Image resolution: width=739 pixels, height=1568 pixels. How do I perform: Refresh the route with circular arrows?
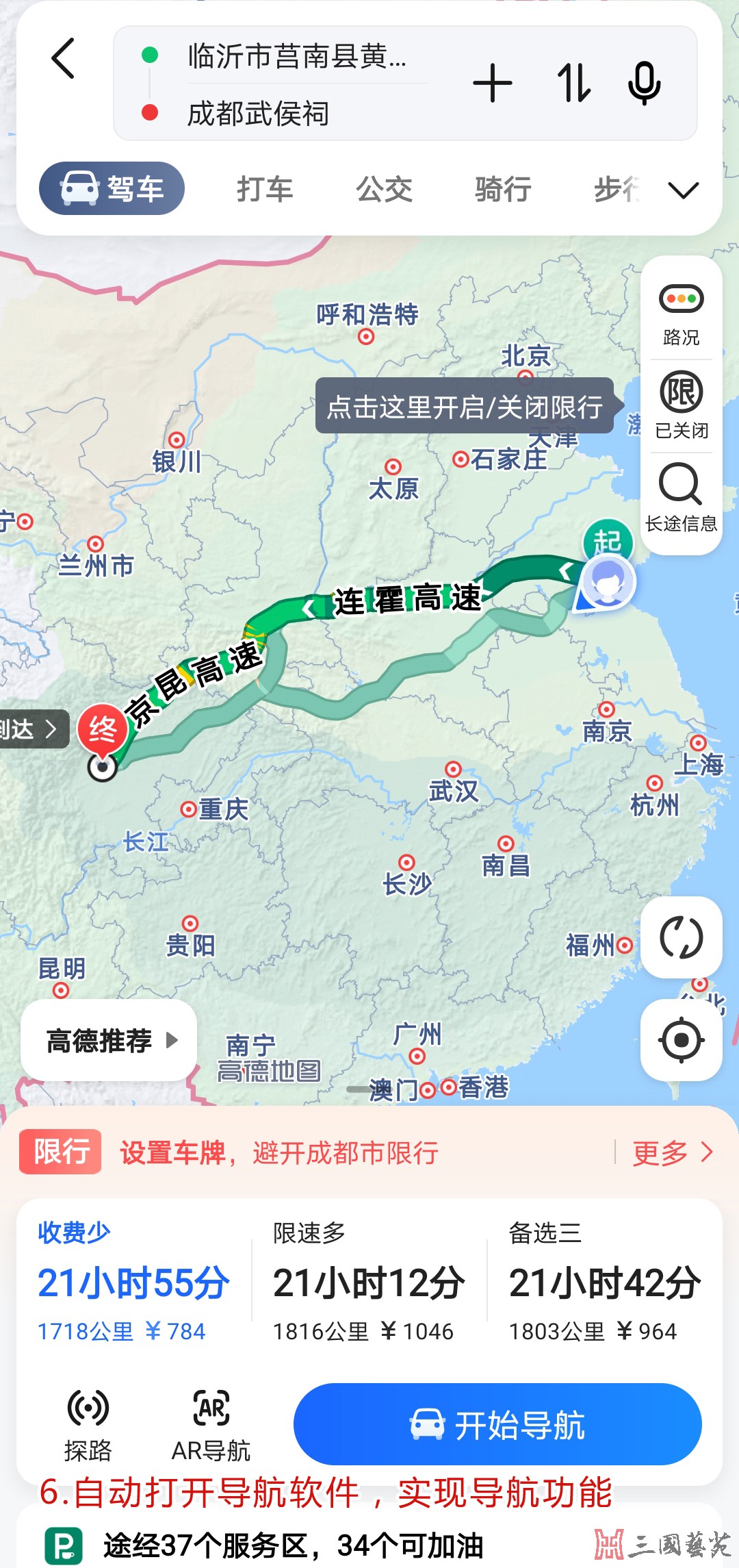pos(682,937)
